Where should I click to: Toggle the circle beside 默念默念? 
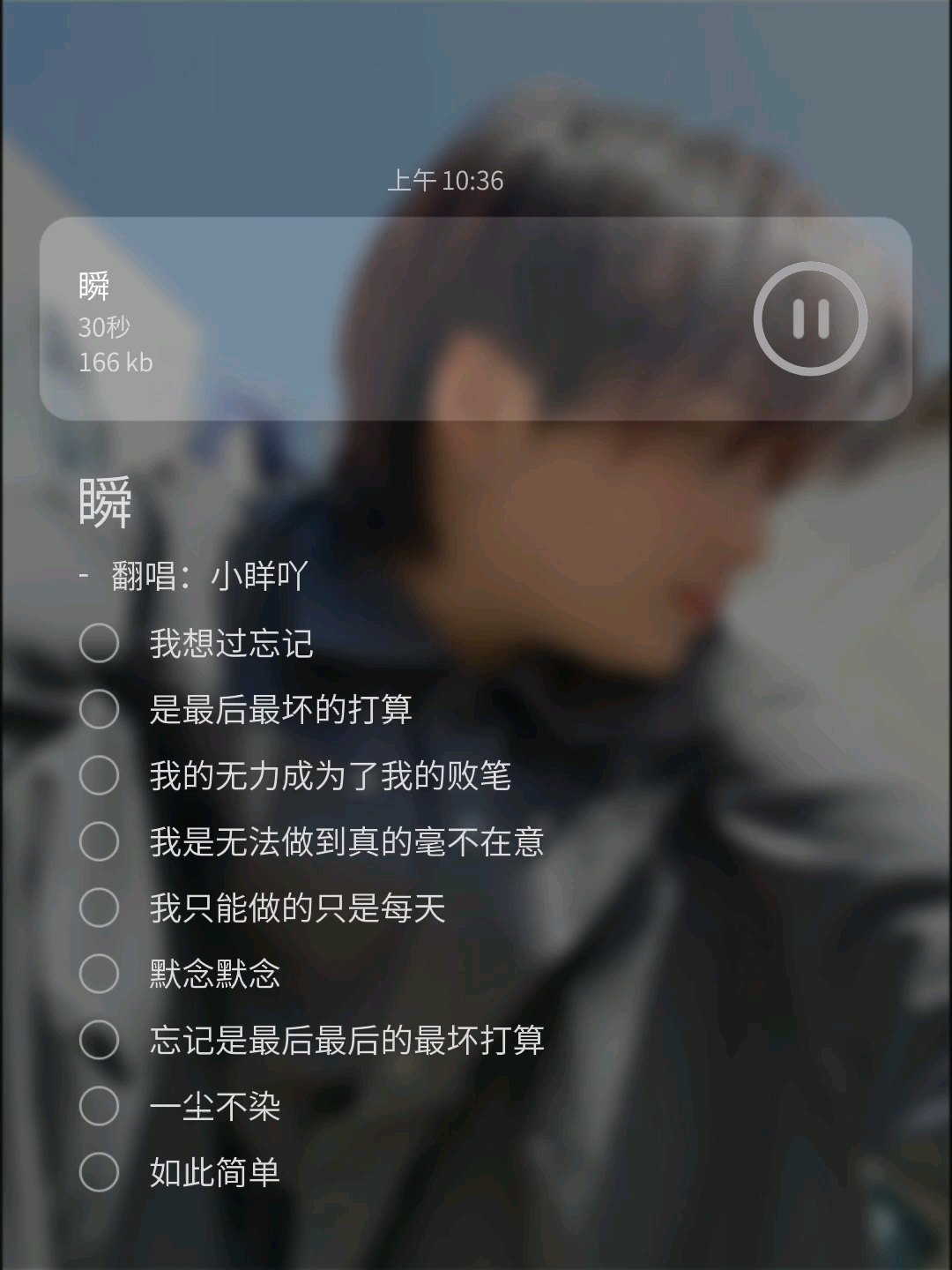click(99, 974)
